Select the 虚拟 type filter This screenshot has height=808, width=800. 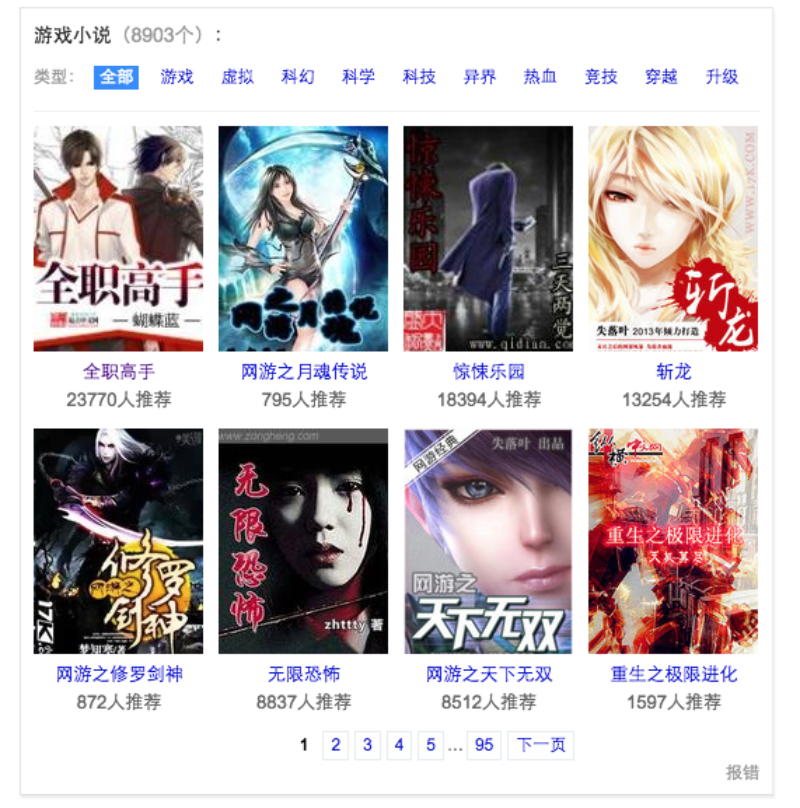[x=237, y=77]
